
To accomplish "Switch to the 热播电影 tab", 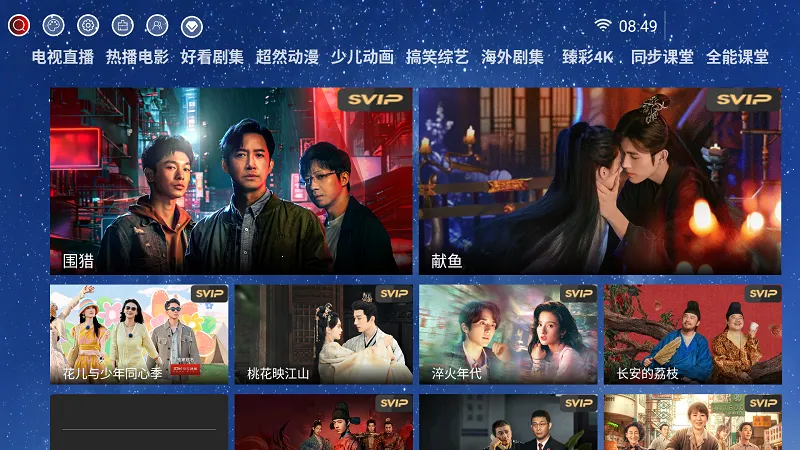I will 137,57.
